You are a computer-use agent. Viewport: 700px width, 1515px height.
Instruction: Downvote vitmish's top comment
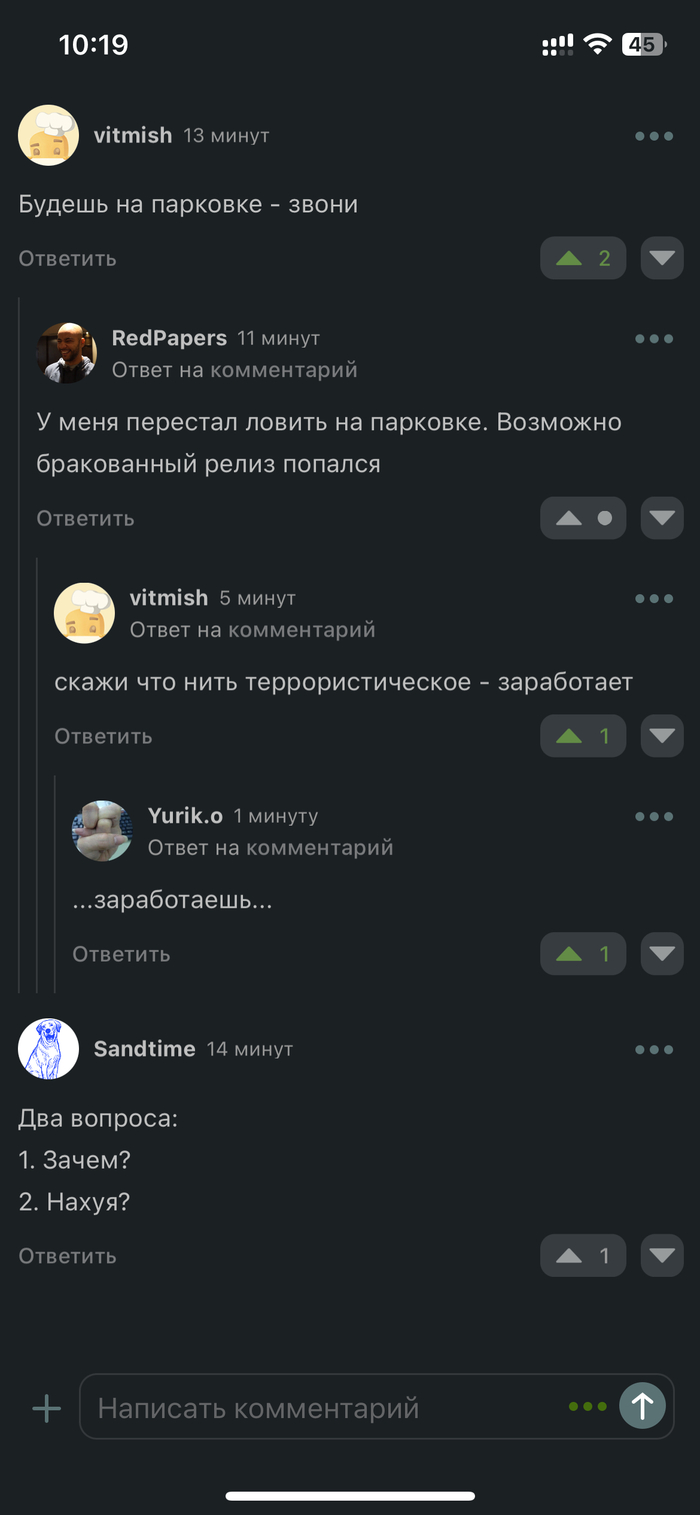click(662, 258)
